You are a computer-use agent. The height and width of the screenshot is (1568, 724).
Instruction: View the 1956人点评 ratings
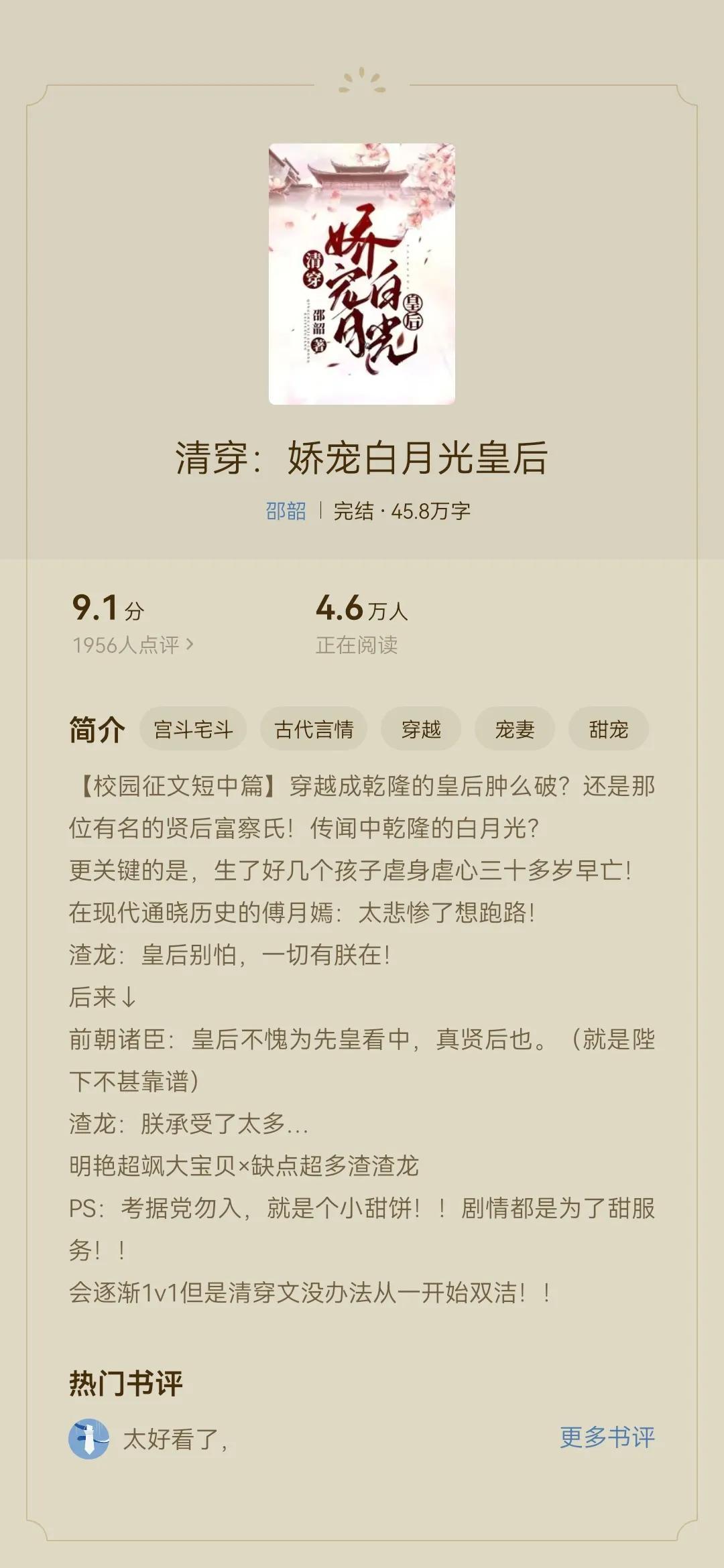coord(133,645)
